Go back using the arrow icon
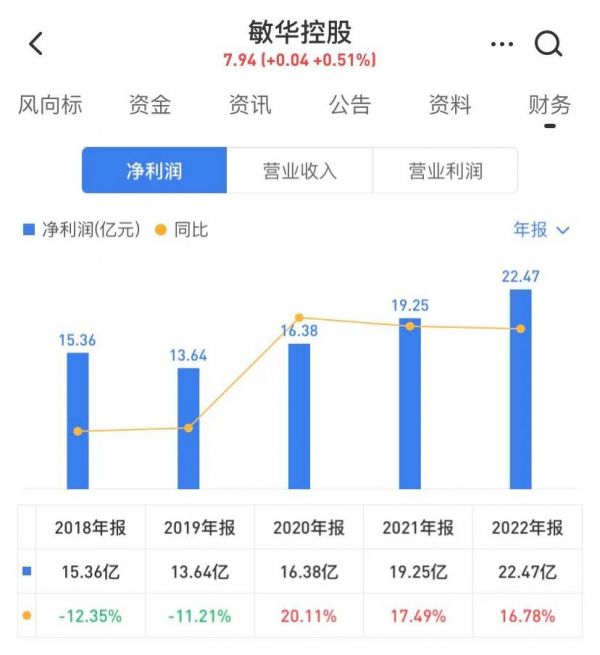This screenshot has width=600, height=655. 37,44
